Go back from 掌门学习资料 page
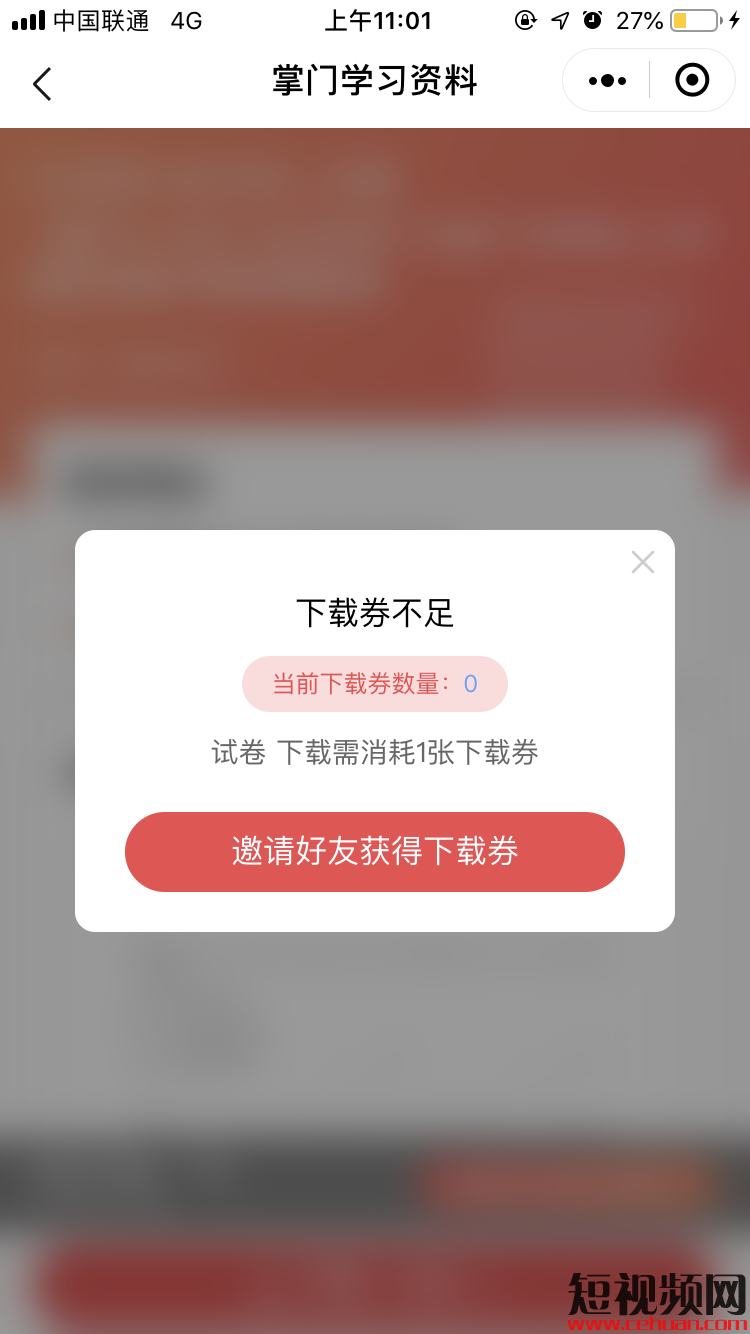The image size is (750, 1334). point(42,84)
